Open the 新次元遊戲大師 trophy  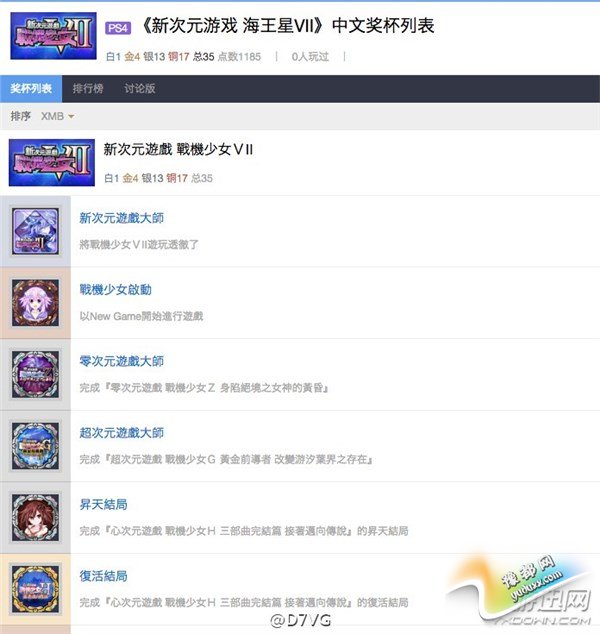[121, 217]
